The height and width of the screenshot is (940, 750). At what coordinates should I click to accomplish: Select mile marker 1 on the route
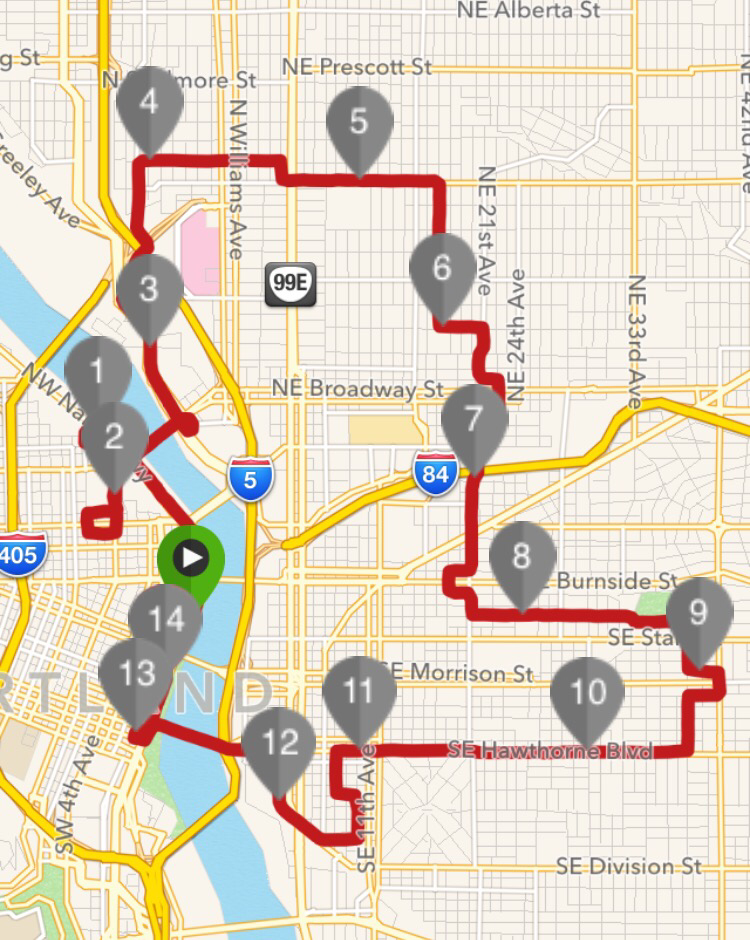[x=96, y=370]
